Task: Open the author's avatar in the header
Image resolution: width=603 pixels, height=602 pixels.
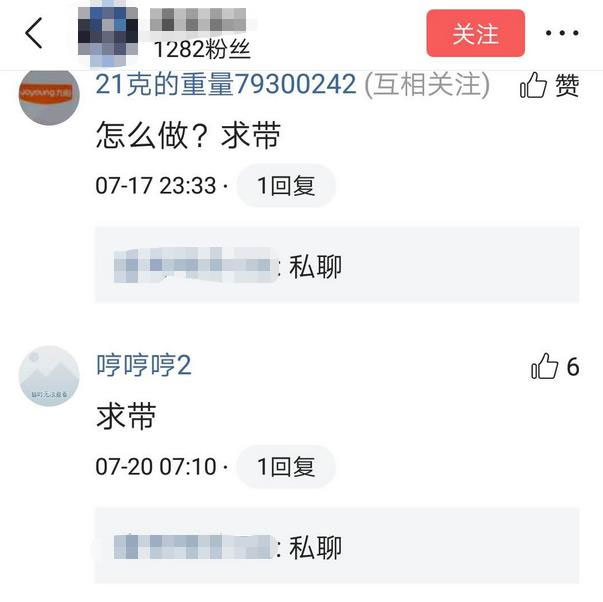Action: (x=107, y=33)
